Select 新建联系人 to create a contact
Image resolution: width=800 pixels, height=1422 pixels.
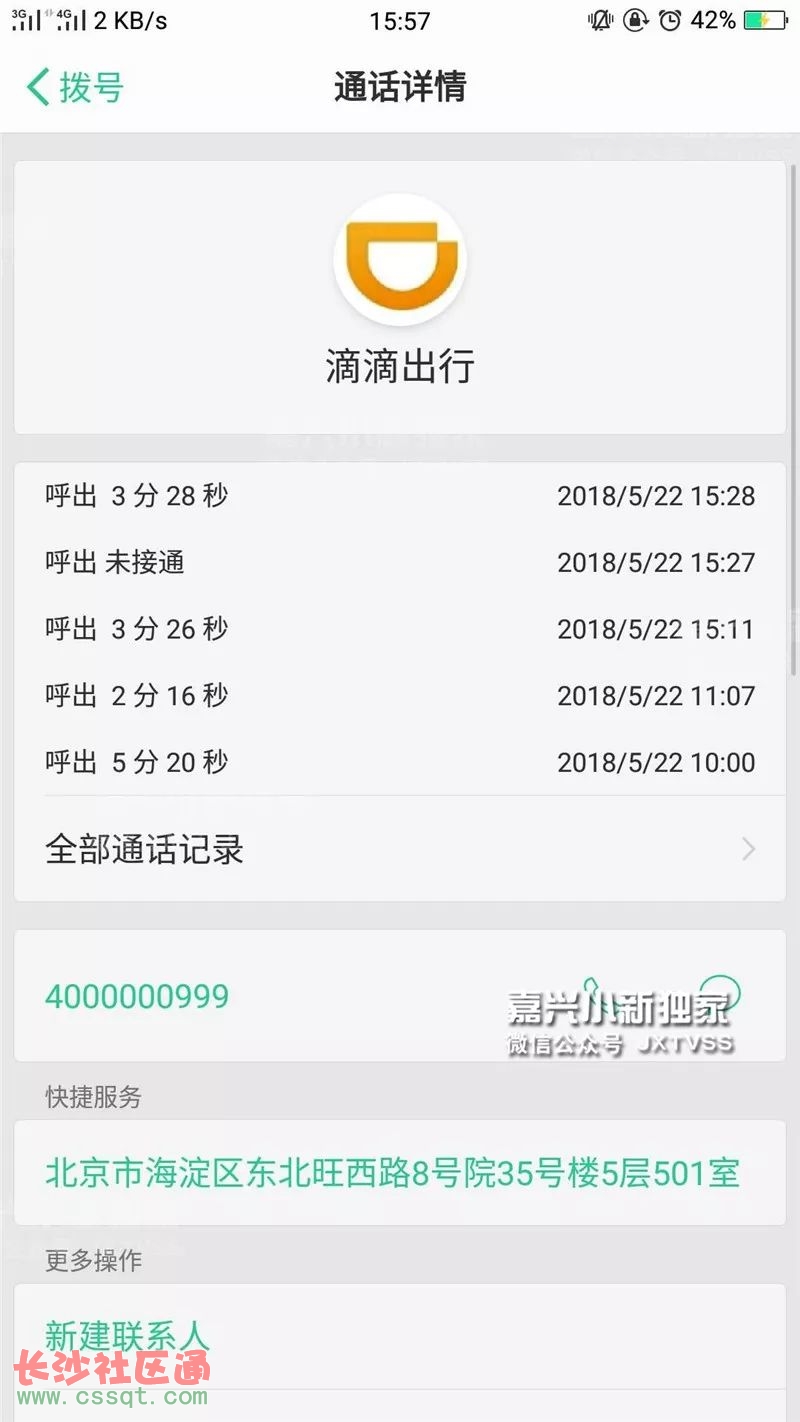tap(127, 1336)
